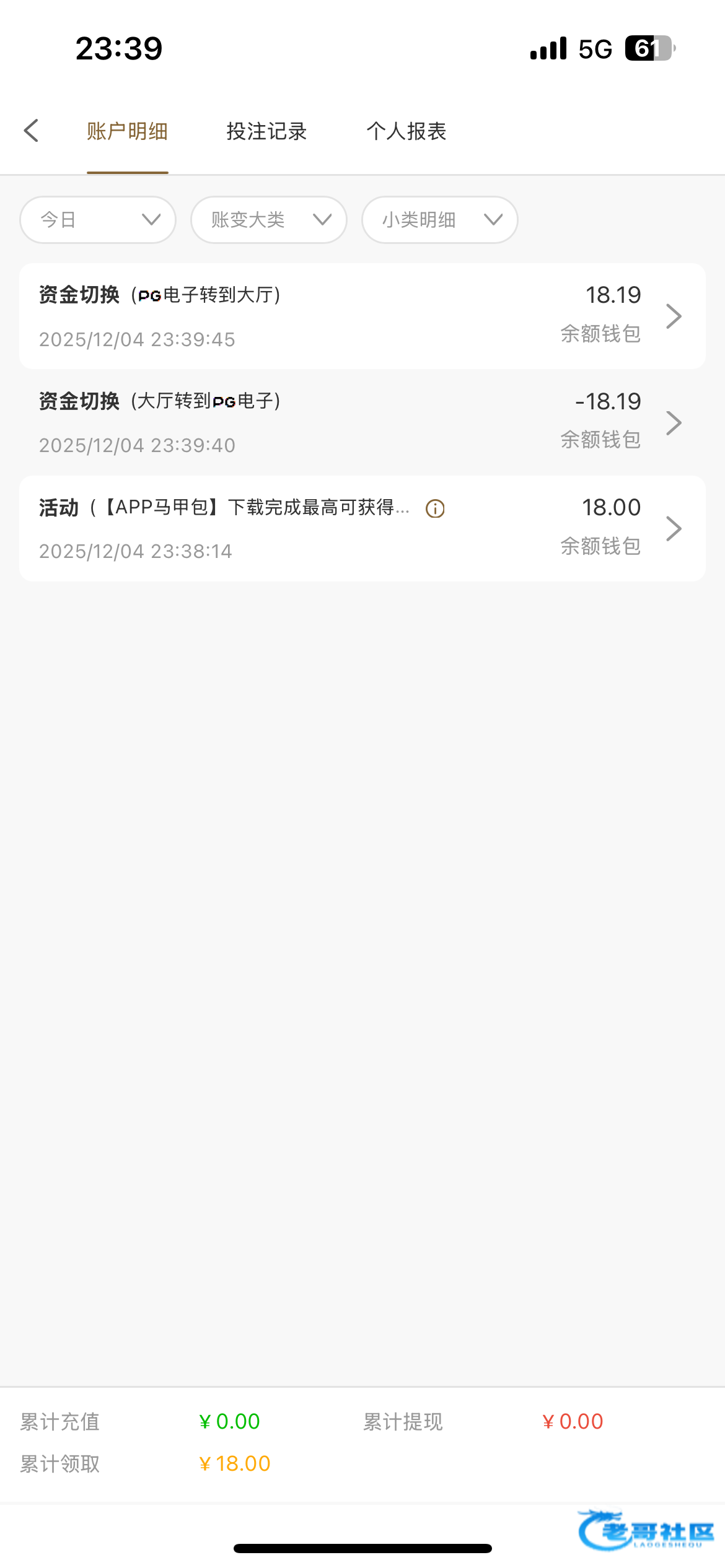Image resolution: width=725 pixels, height=1568 pixels.
Task: Open the PG电子转到大厅 transfer record
Action: 362,316
